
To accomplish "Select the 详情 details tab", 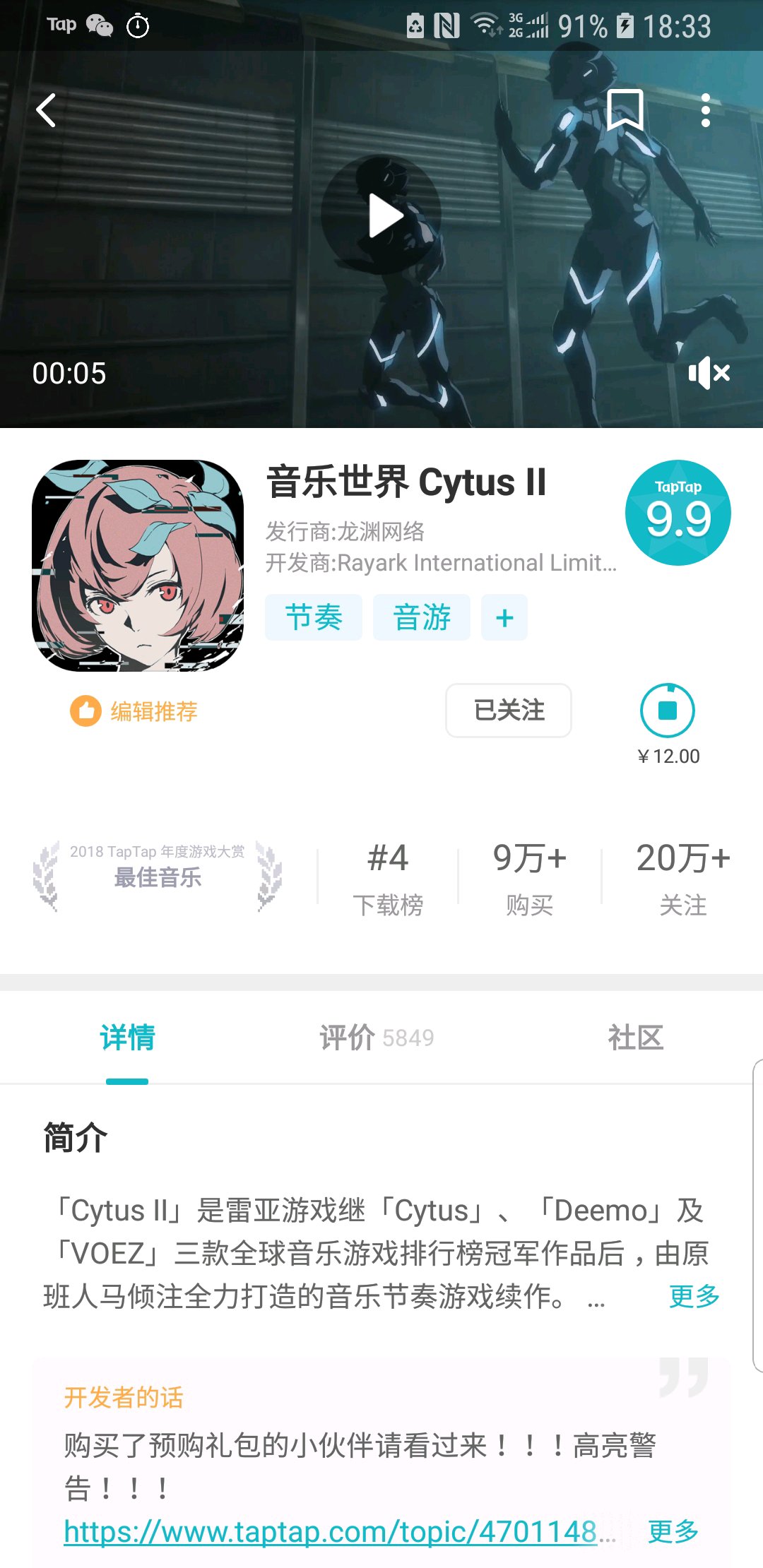I will [x=127, y=1038].
